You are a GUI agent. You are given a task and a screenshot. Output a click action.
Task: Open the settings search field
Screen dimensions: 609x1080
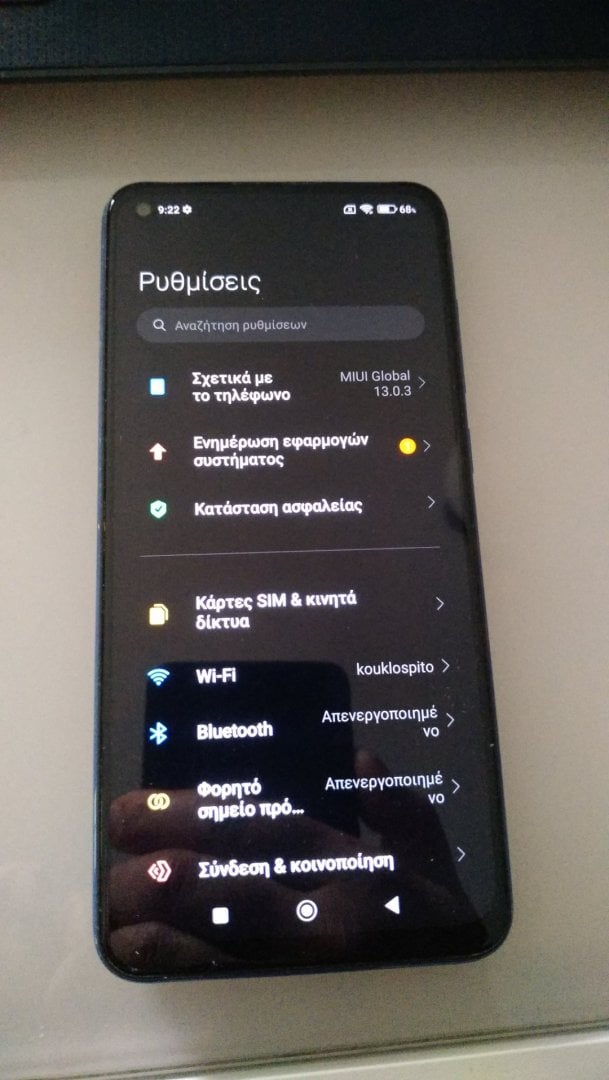pos(280,324)
